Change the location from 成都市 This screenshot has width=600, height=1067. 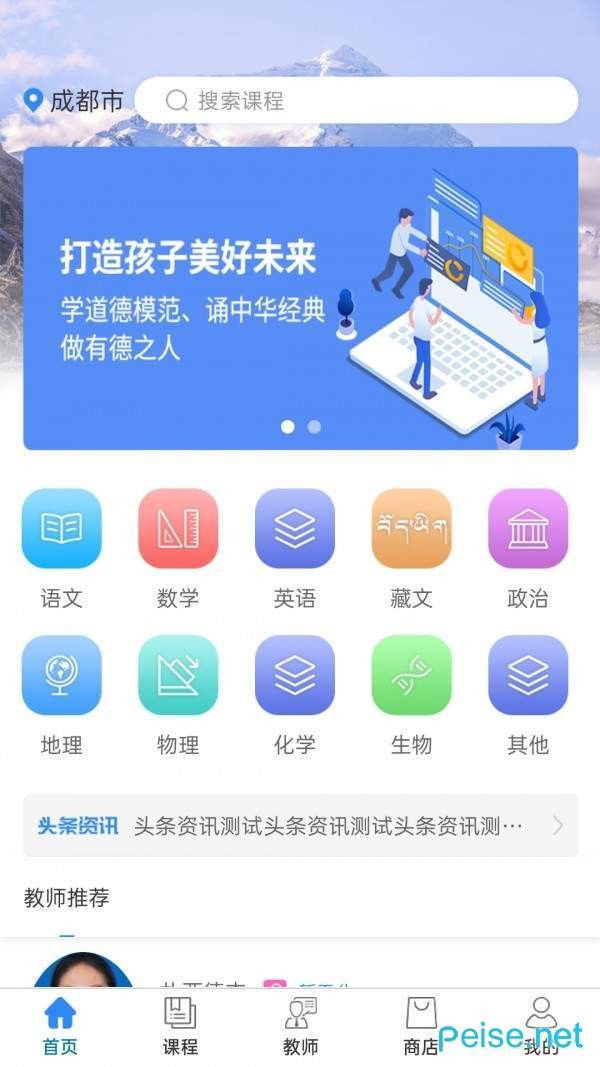[x=73, y=100]
